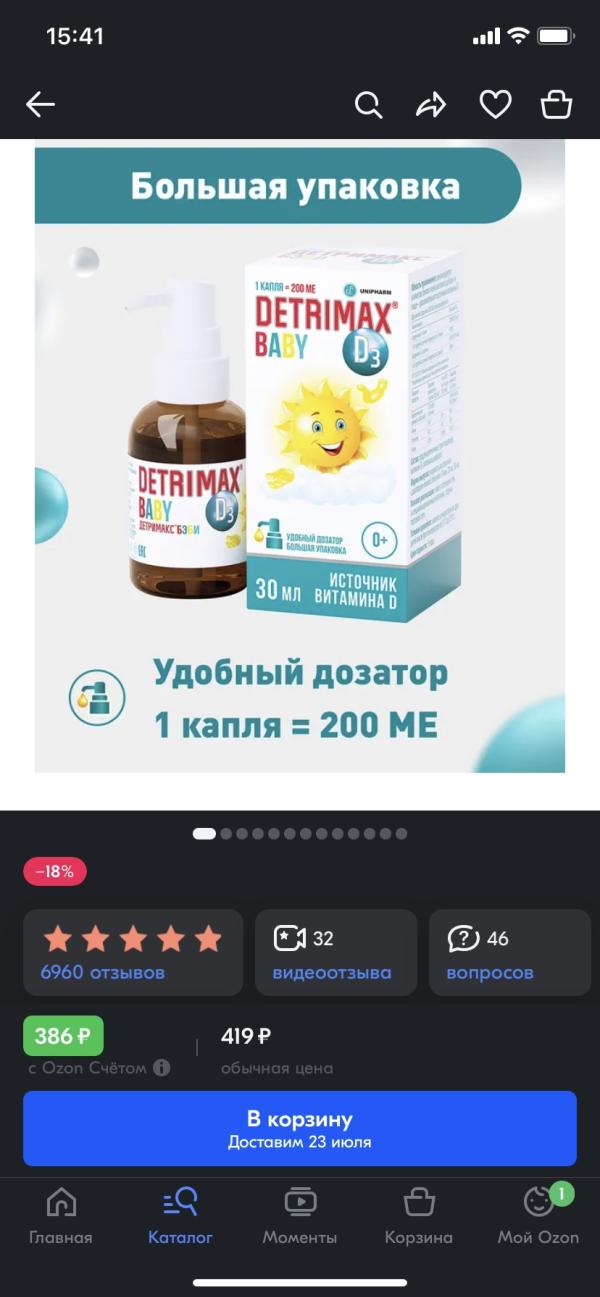Viewport: 600px width, 1297px height.
Task: Open search with the magnifier icon
Action: tap(369, 104)
